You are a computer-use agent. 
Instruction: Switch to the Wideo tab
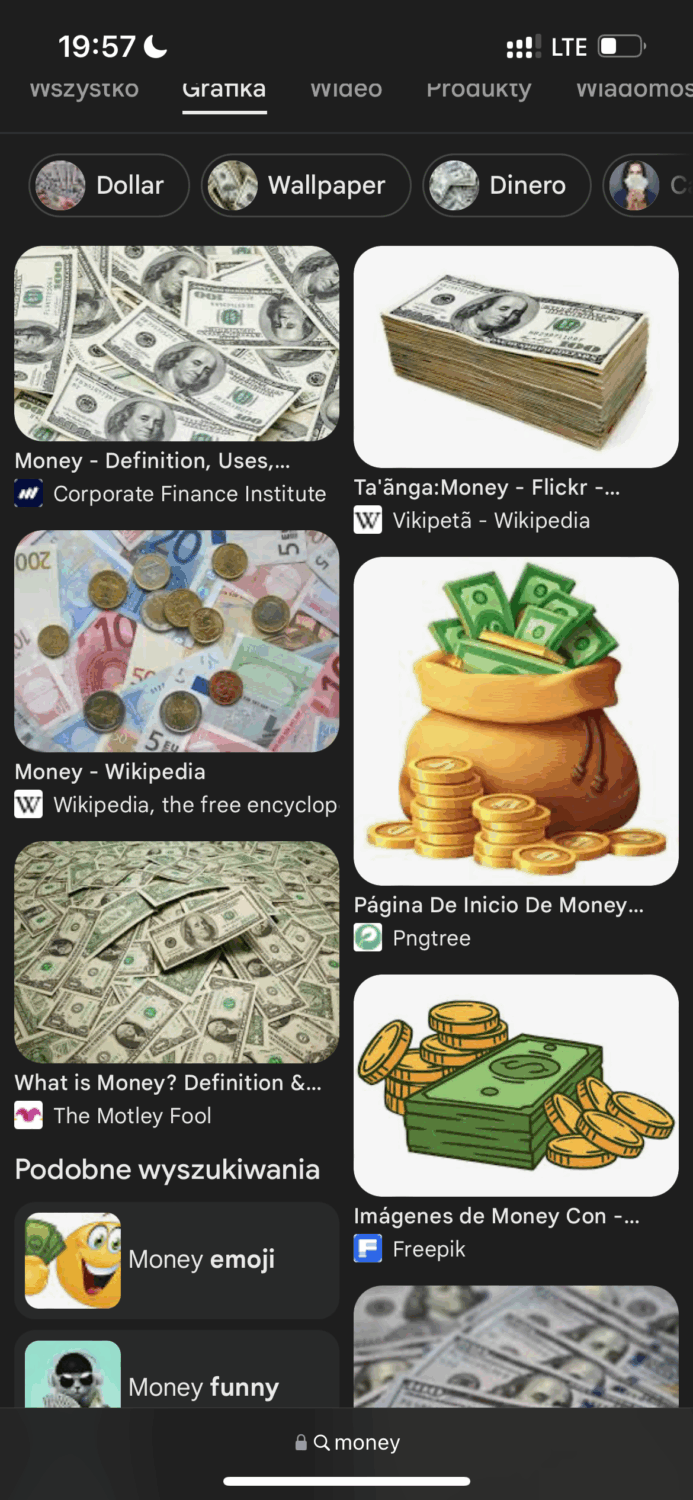tap(345, 89)
